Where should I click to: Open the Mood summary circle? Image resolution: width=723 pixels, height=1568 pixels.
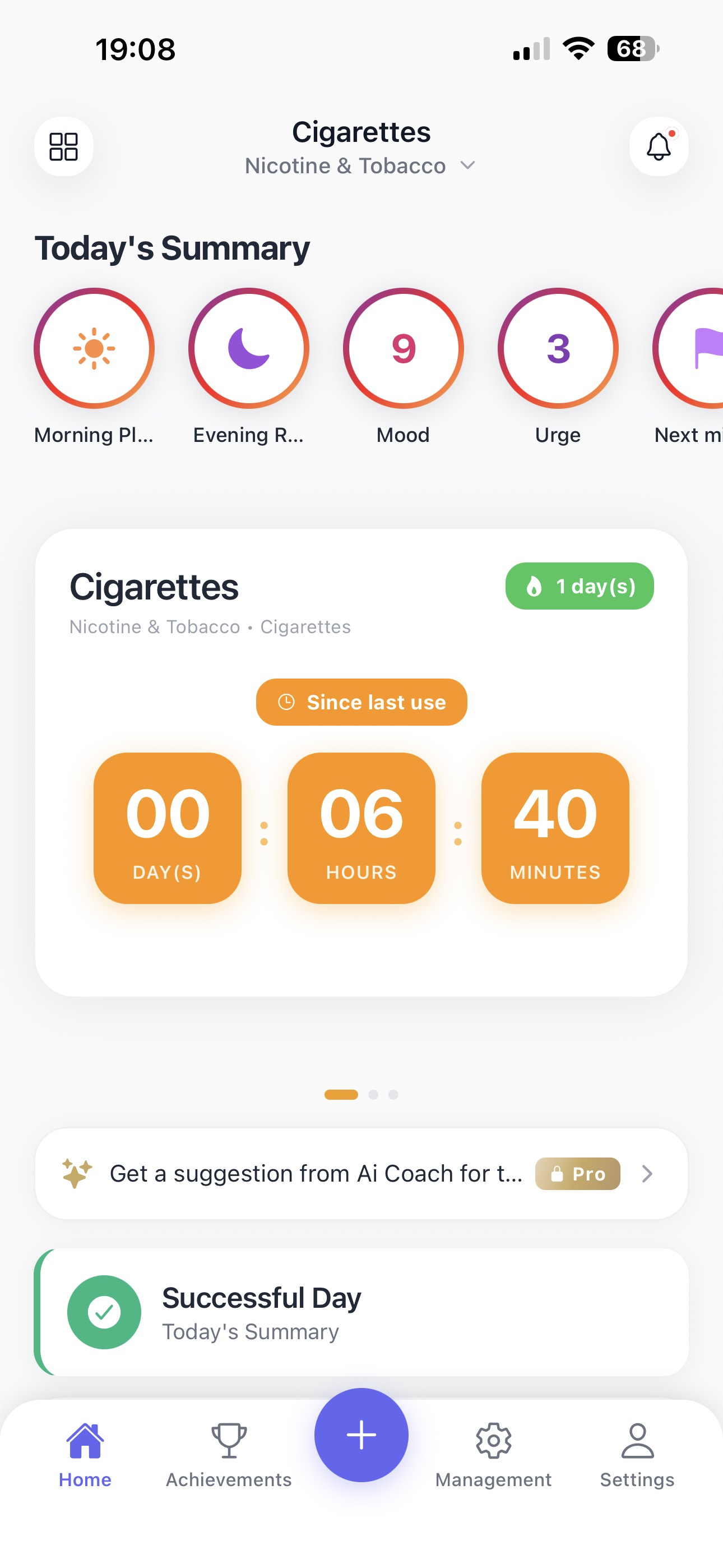pyautogui.click(x=403, y=348)
